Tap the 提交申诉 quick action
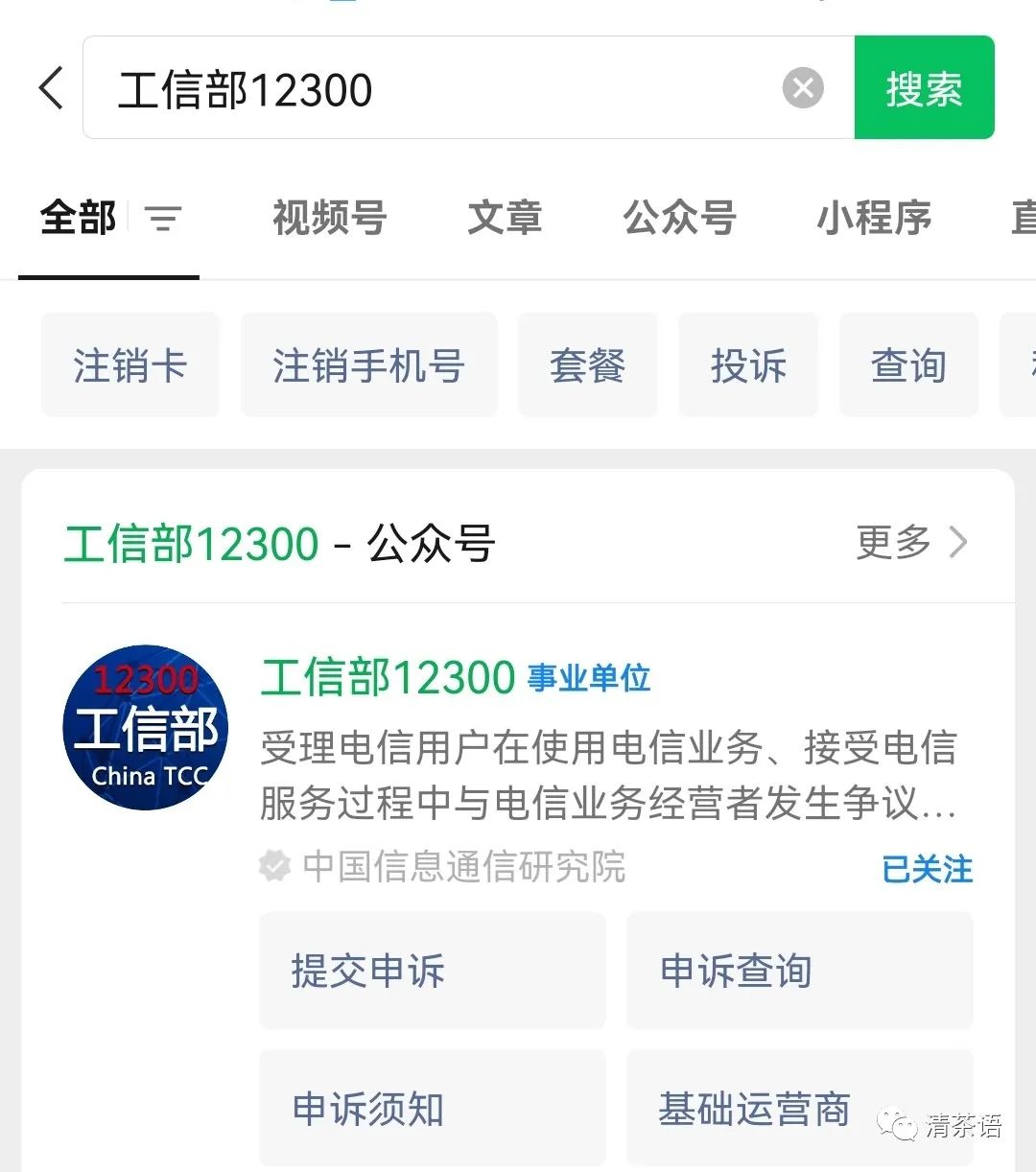Screen dimensions: 1036x1172 [431, 972]
